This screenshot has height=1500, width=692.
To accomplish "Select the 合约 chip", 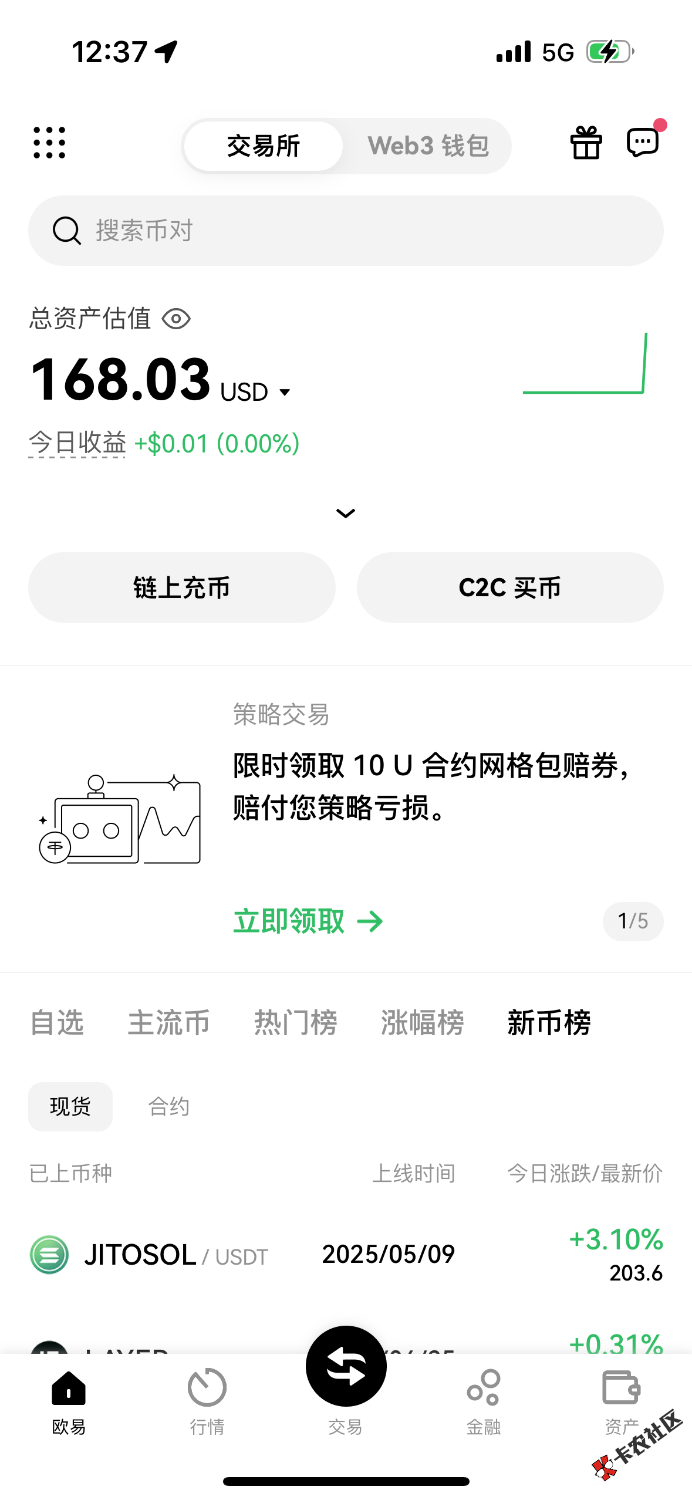I will pos(168,1107).
